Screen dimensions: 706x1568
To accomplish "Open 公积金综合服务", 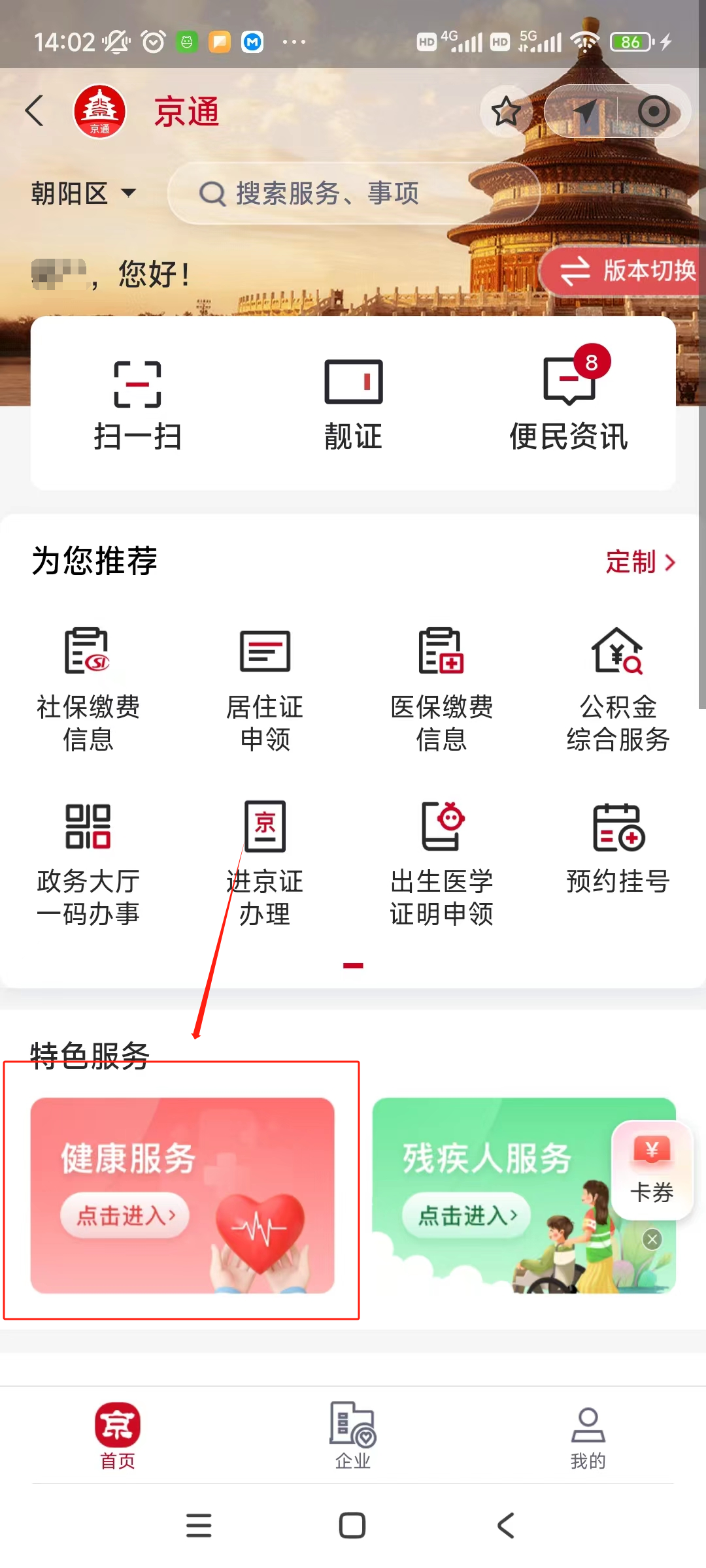I will coord(618,689).
